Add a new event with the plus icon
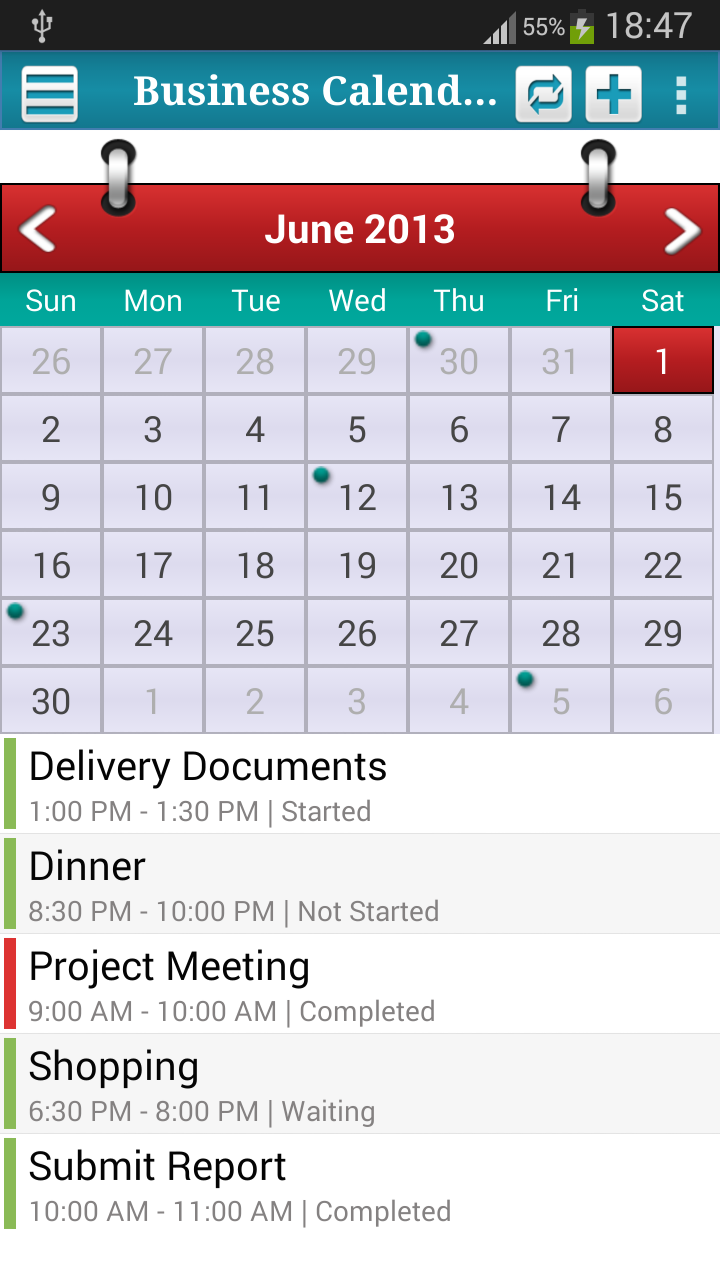 click(x=613, y=93)
